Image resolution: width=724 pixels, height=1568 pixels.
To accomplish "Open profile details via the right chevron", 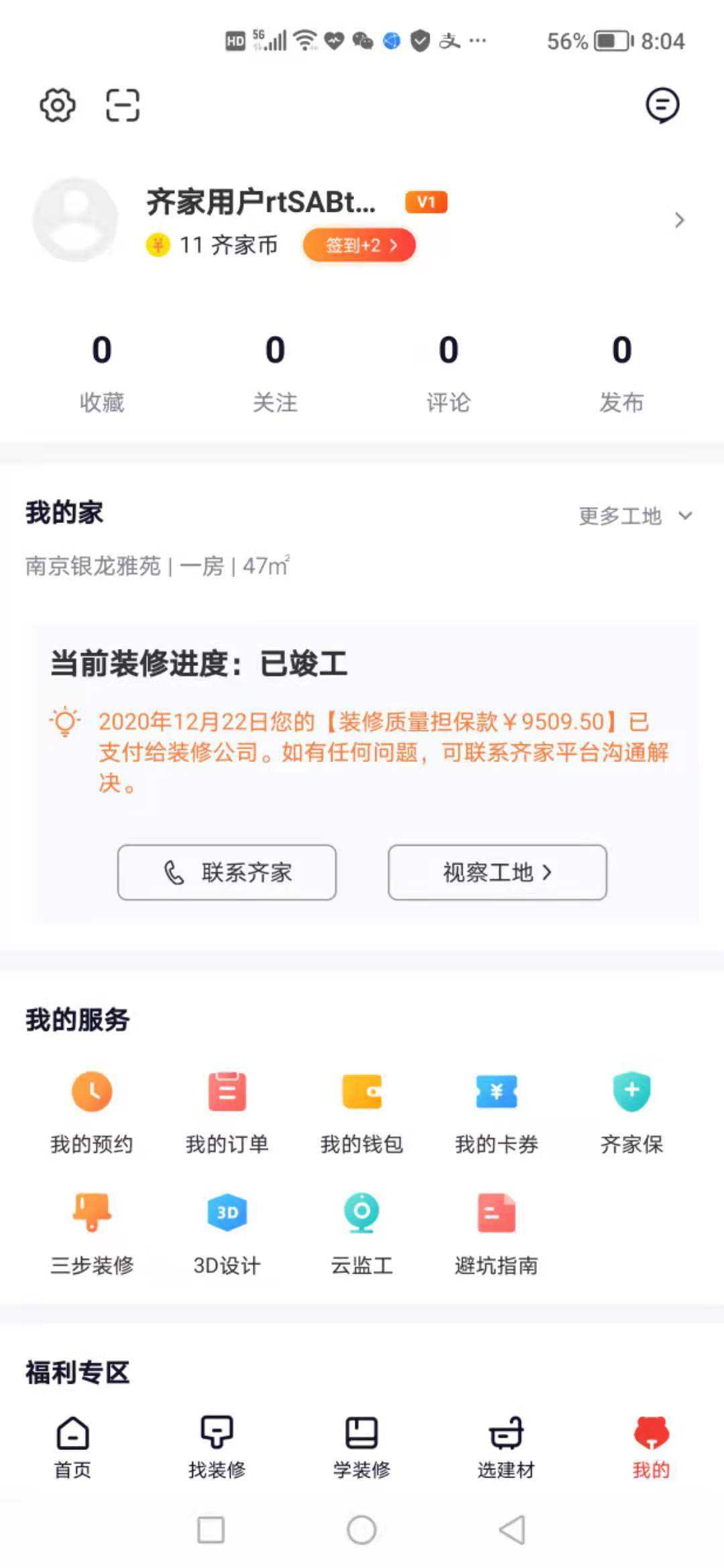I will click(x=679, y=220).
